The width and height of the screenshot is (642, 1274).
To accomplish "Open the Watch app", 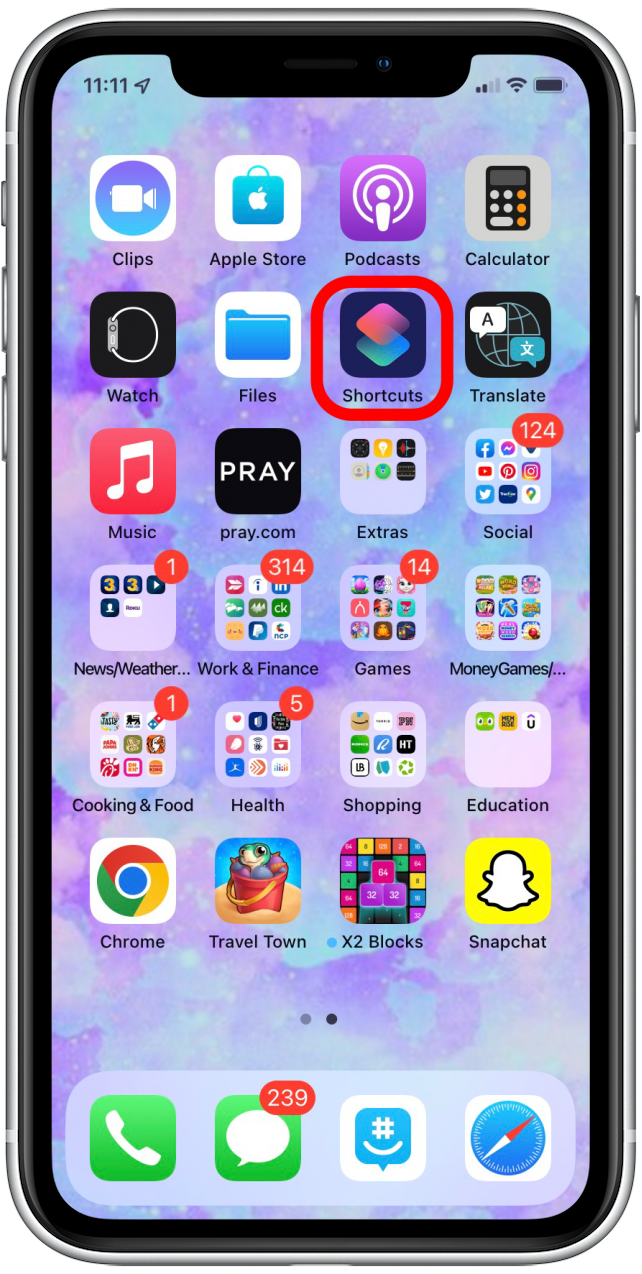I will (x=133, y=335).
